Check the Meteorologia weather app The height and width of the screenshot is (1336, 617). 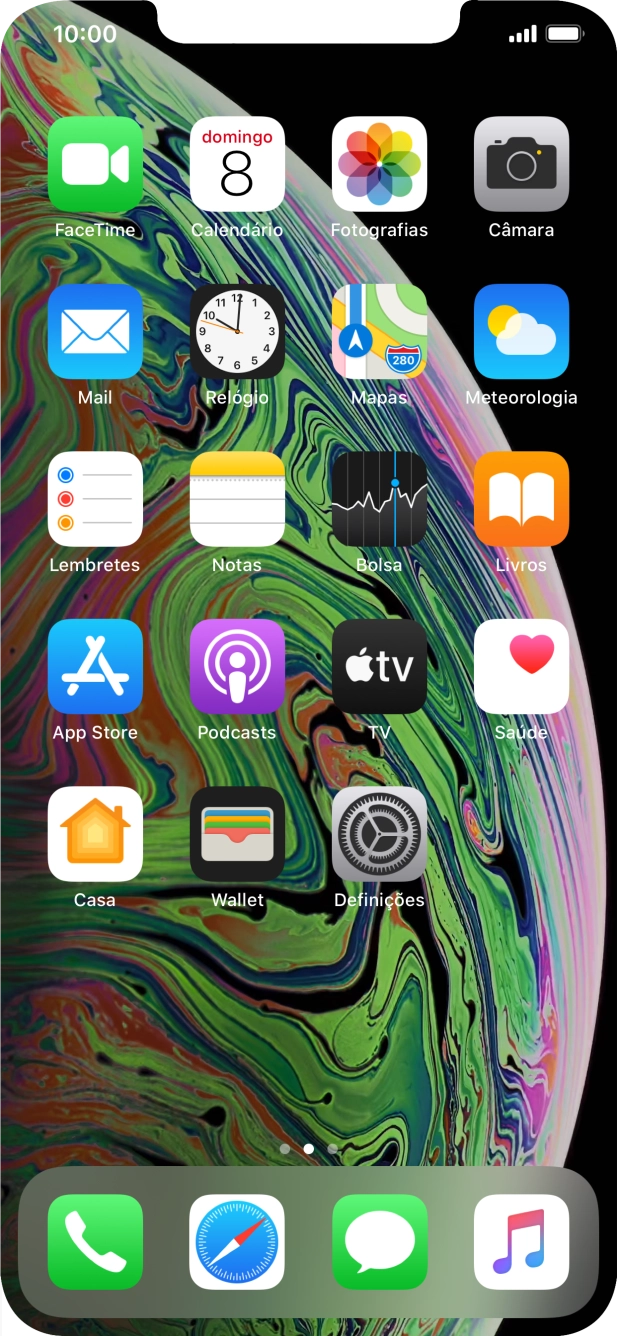tap(521, 331)
